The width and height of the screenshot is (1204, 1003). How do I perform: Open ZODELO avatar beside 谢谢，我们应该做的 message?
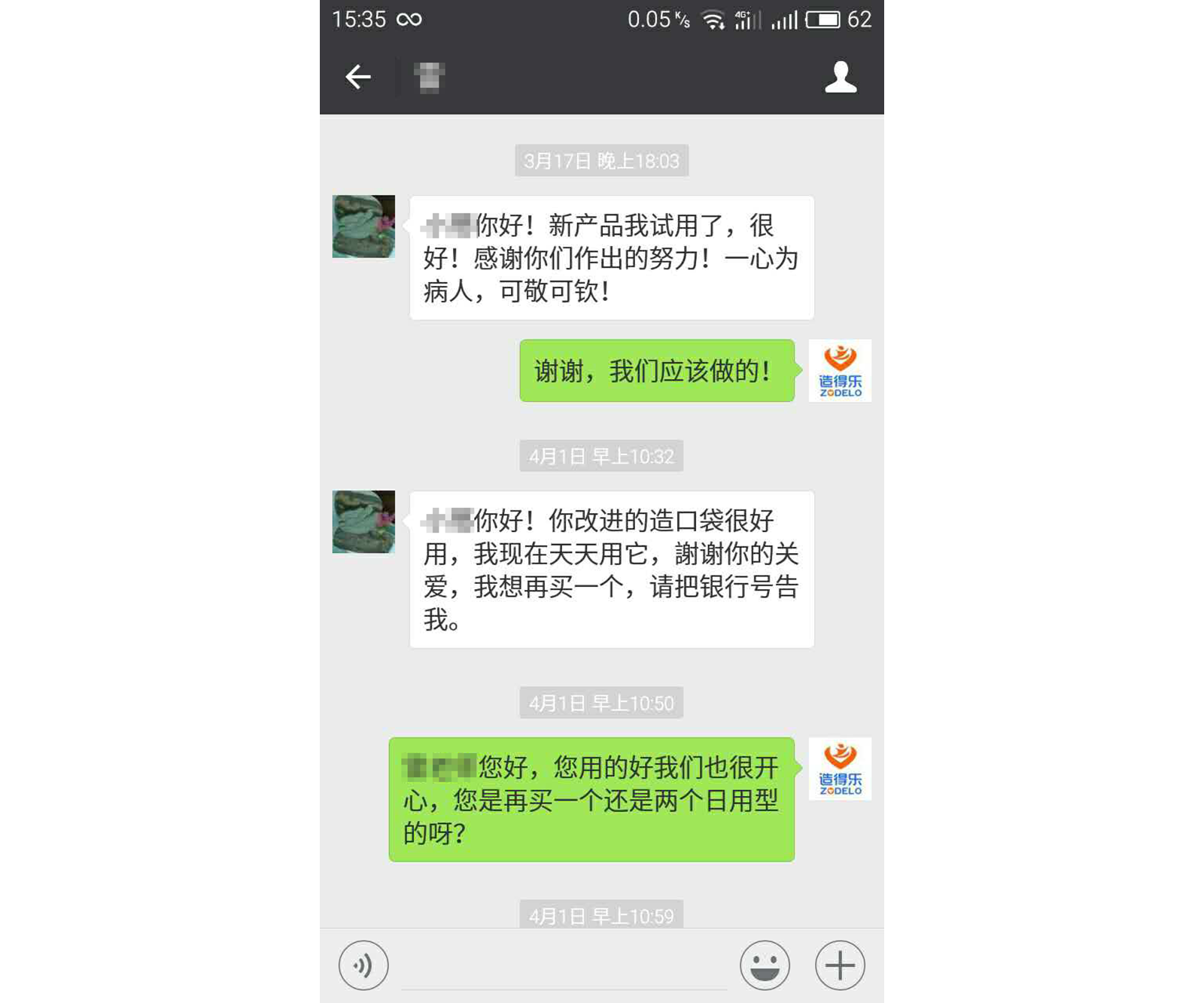coord(840,371)
